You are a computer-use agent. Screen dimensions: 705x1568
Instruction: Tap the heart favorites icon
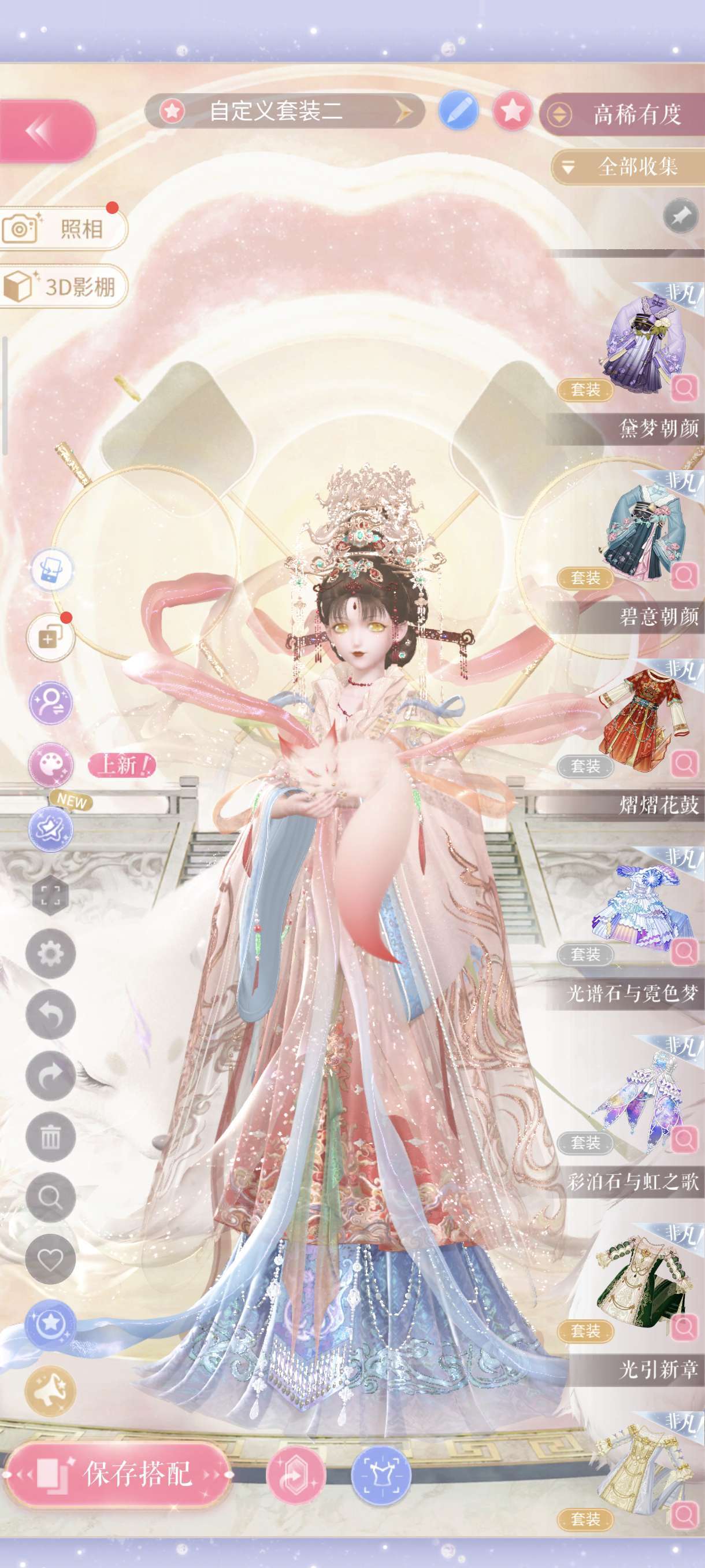[x=50, y=1258]
